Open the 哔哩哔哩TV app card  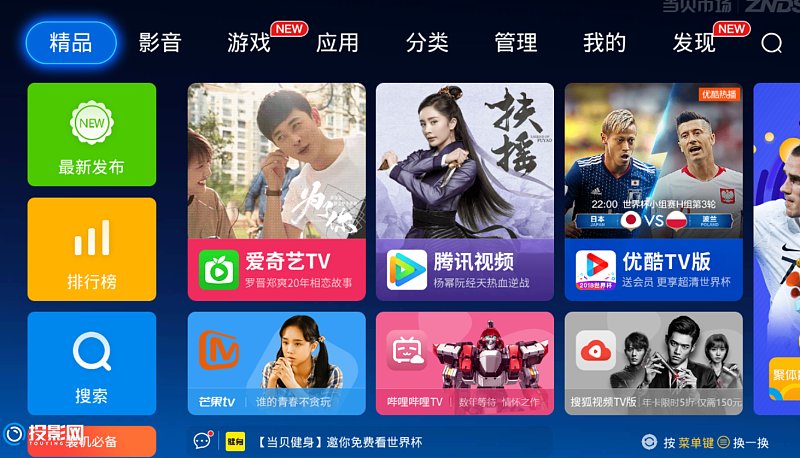click(x=465, y=363)
